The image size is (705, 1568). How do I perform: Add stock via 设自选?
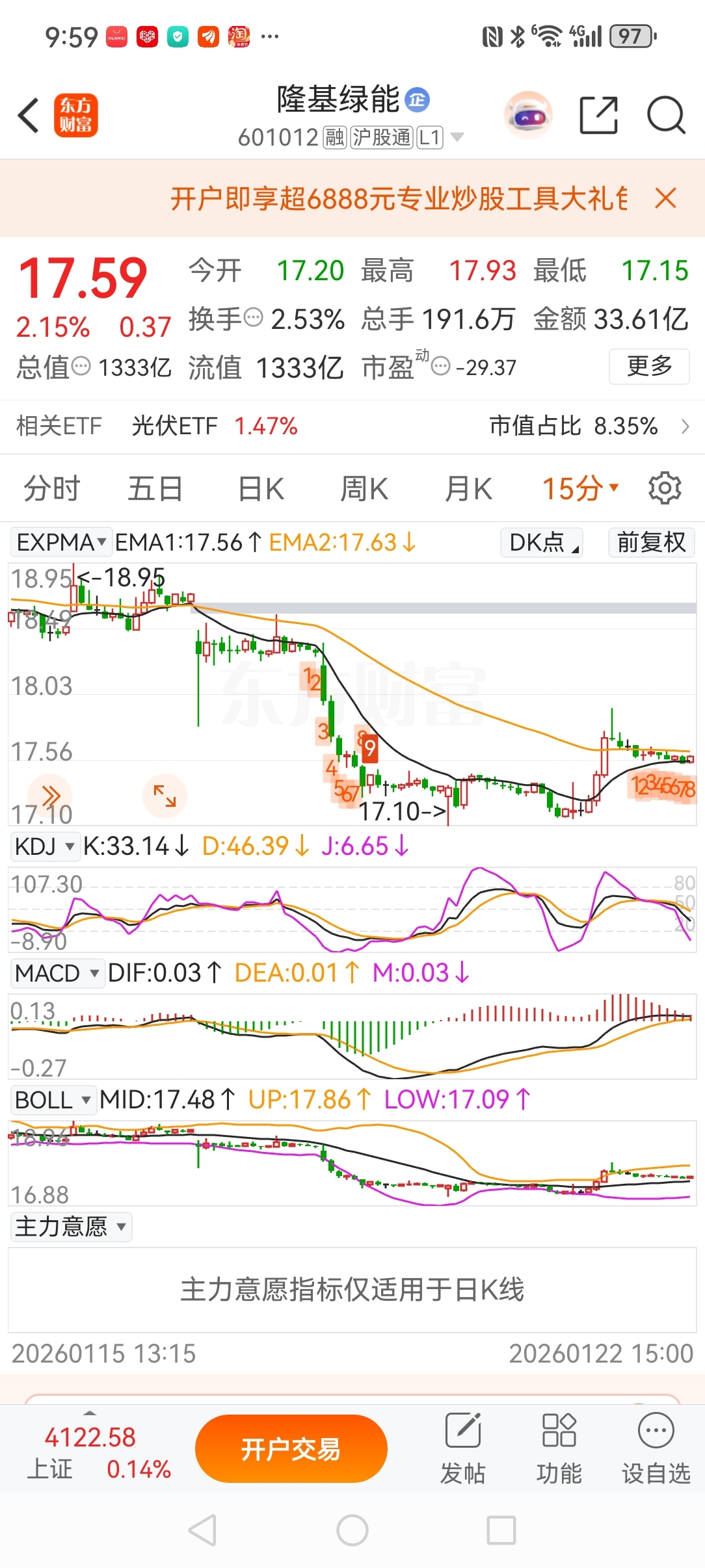pyautogui.click(x=656, y=1449)
